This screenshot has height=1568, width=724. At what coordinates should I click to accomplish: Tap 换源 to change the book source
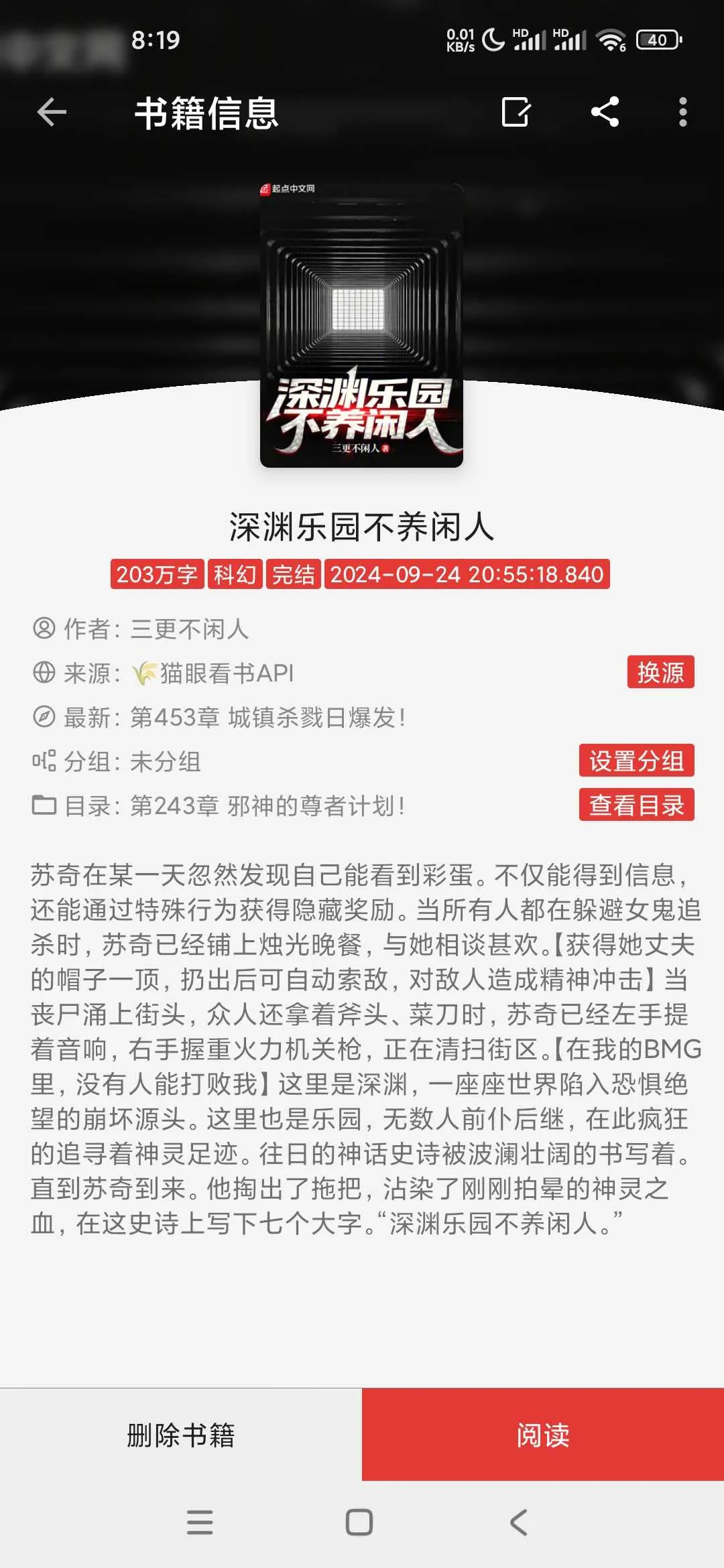coord(660,672)
